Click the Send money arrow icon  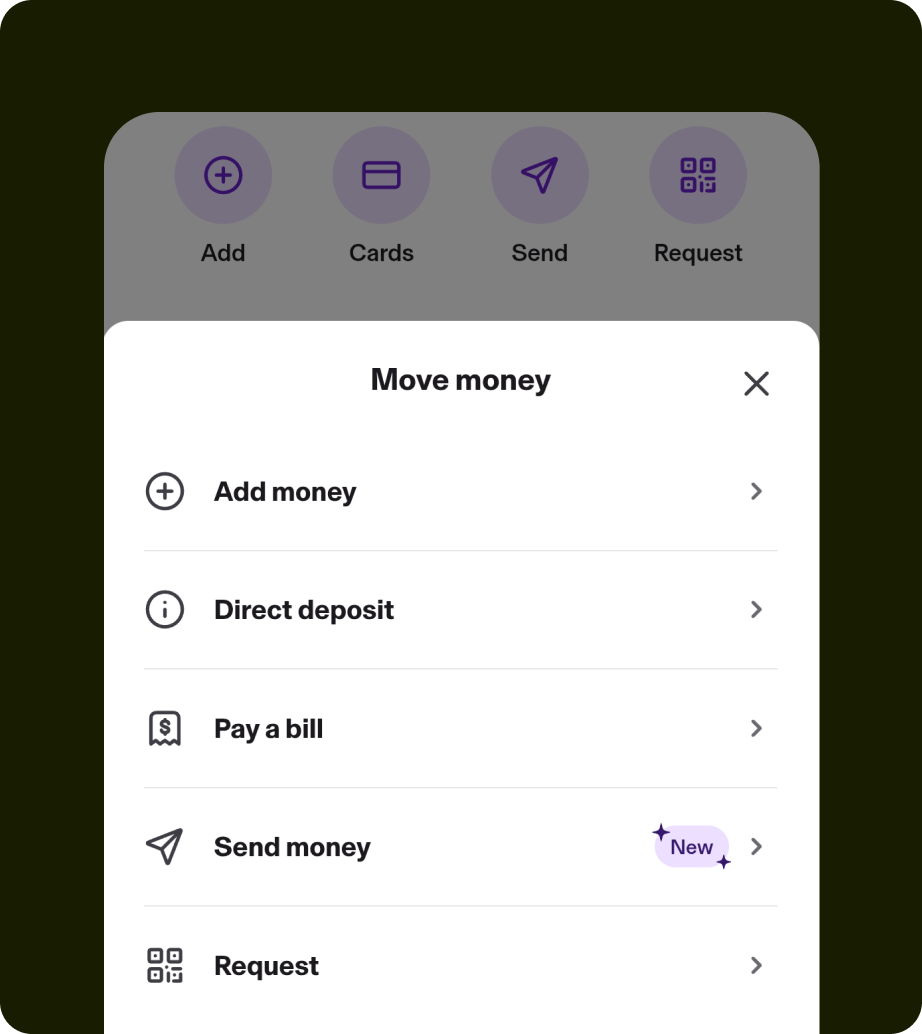click(165, 846)
